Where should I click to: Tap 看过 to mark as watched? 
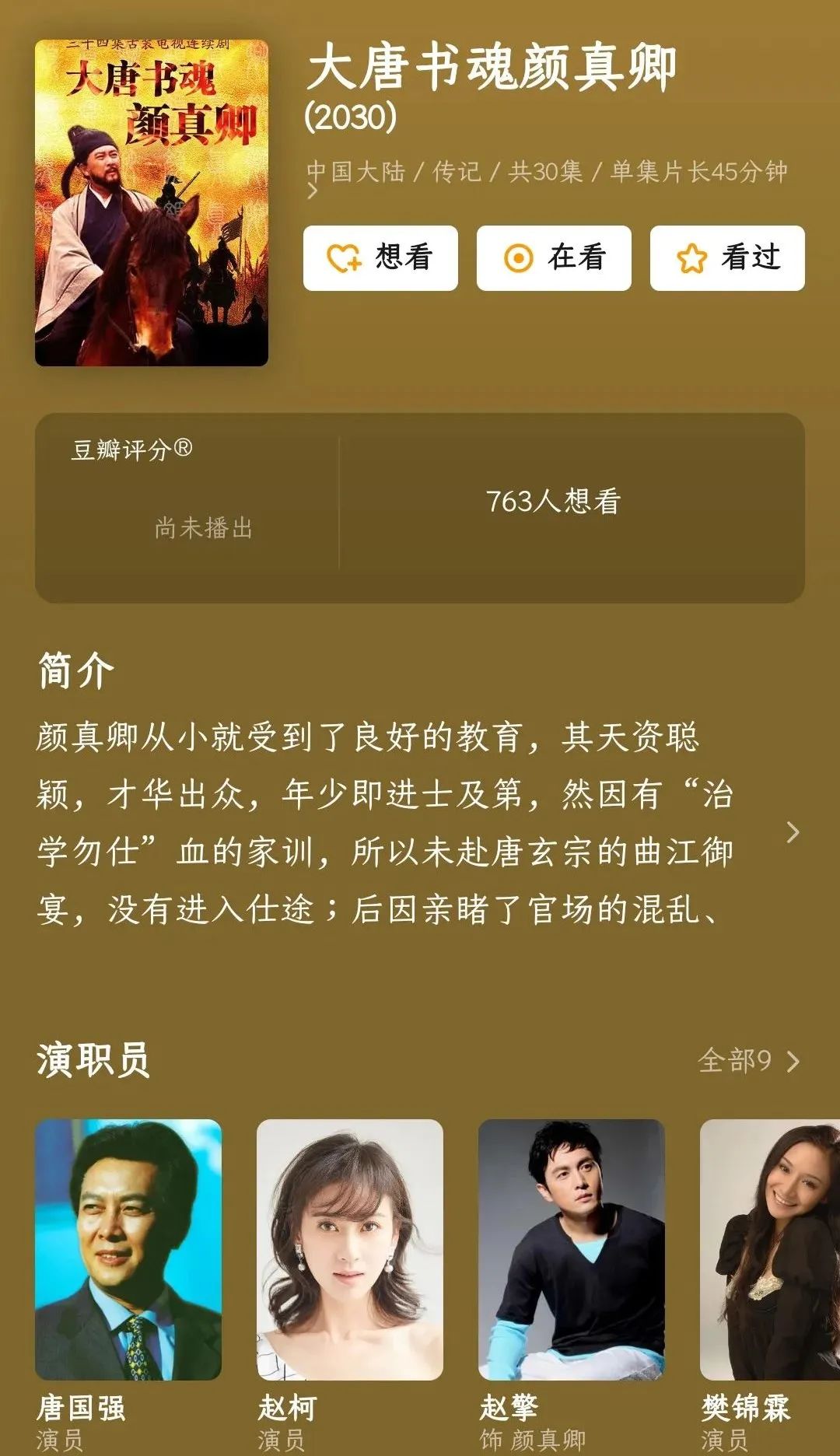pos(727,258)
